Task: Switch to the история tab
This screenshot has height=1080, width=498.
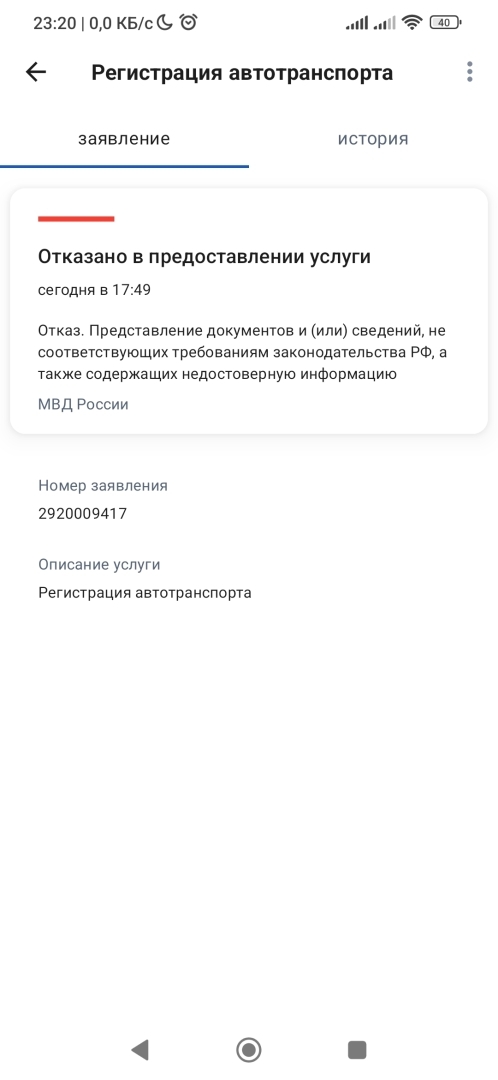Action: (x=373, y=138)
